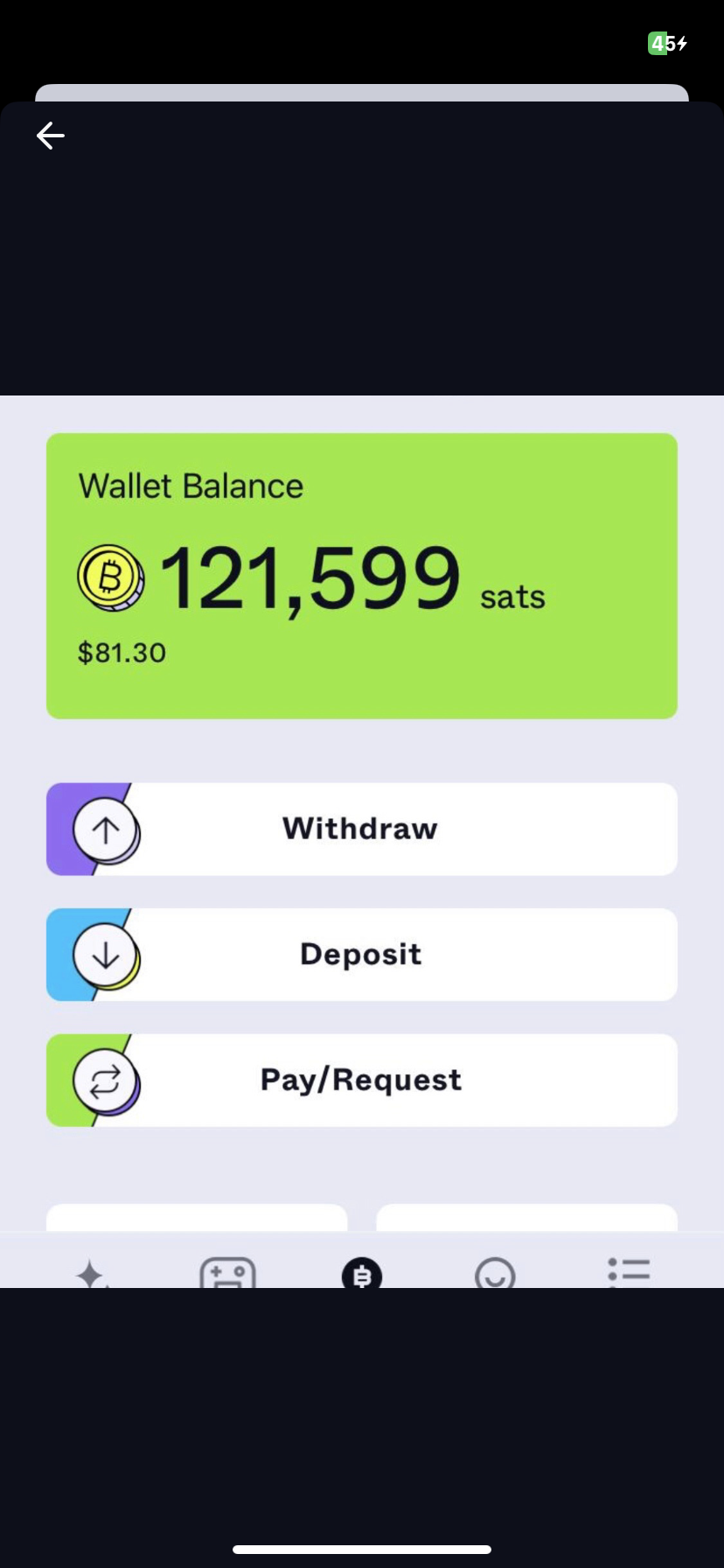The height and width of the screenshot is (1568, 724).
Task: Go back using the top arrow
Action: pos(51,136)
